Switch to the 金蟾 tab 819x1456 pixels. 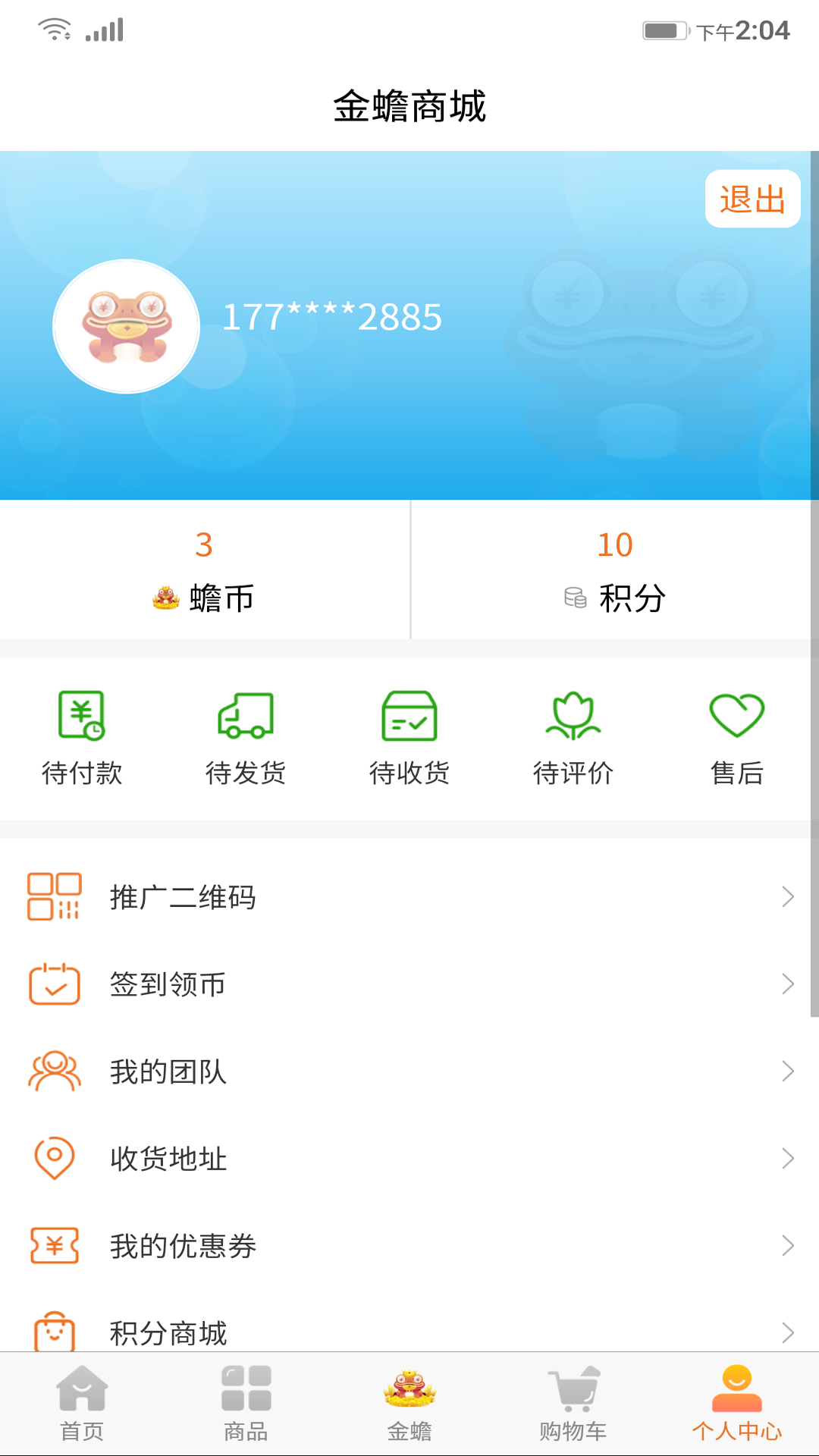point(409,1404)
